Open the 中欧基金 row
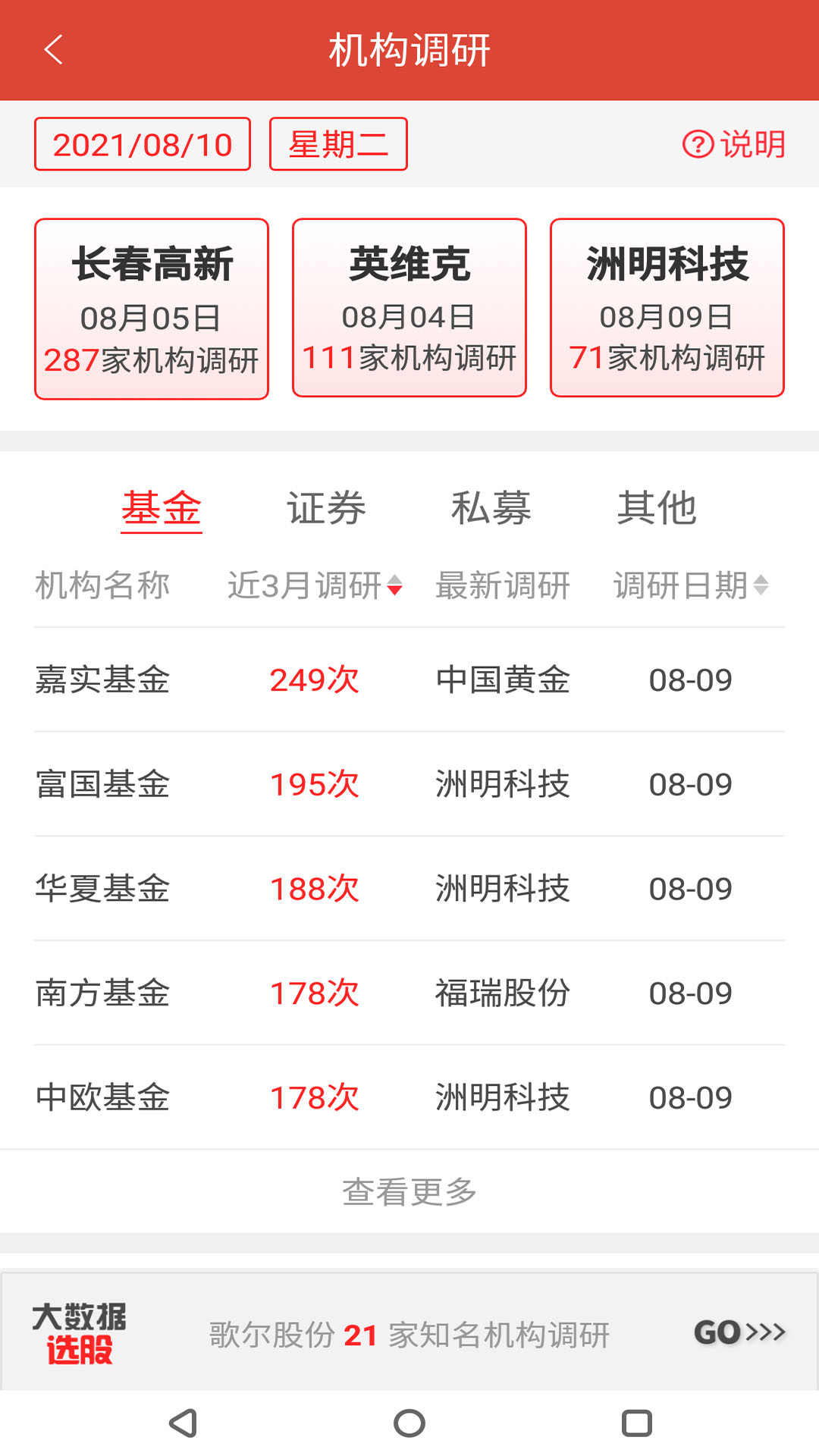Screen dimensions: 819x1456 pyautogui.click(x=409, y=1097)
